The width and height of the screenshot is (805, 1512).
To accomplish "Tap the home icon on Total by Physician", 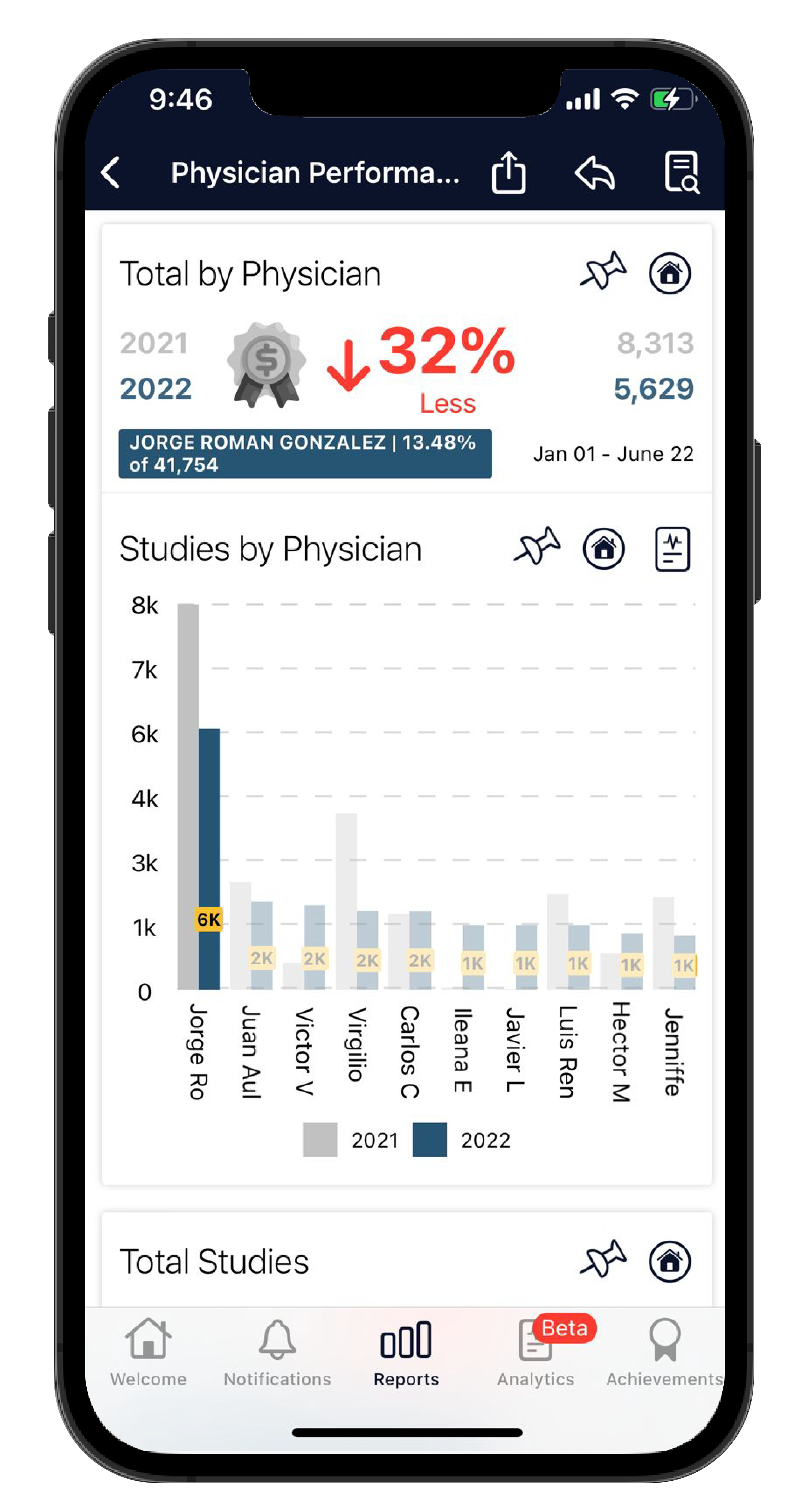I will (x=670, y=273).
